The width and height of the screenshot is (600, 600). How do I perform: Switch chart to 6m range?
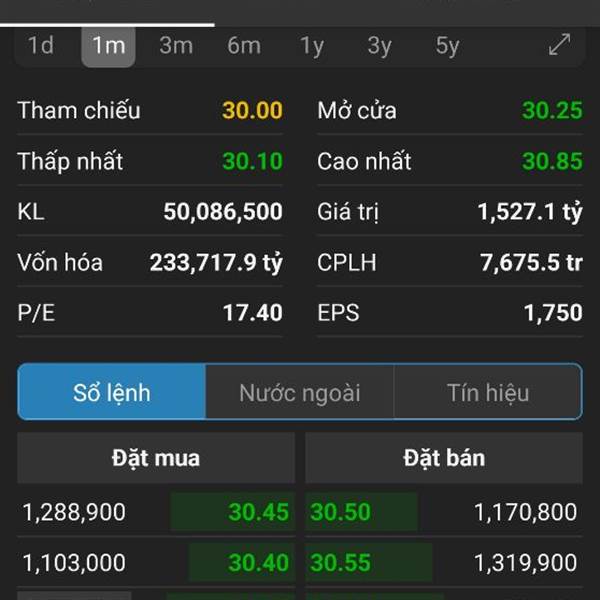(244, 45)
